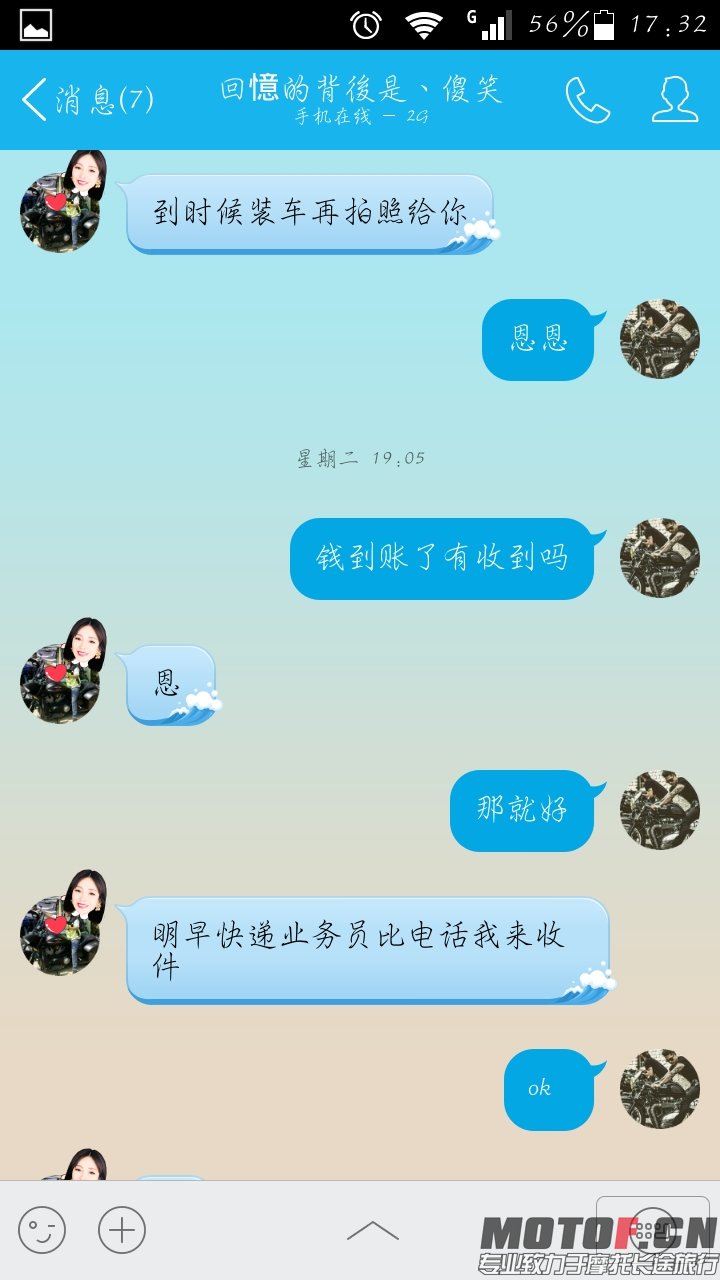This screenshot has height=1280, width=720.
Task: Open the contact's profile icon
Action: point(675,100)
